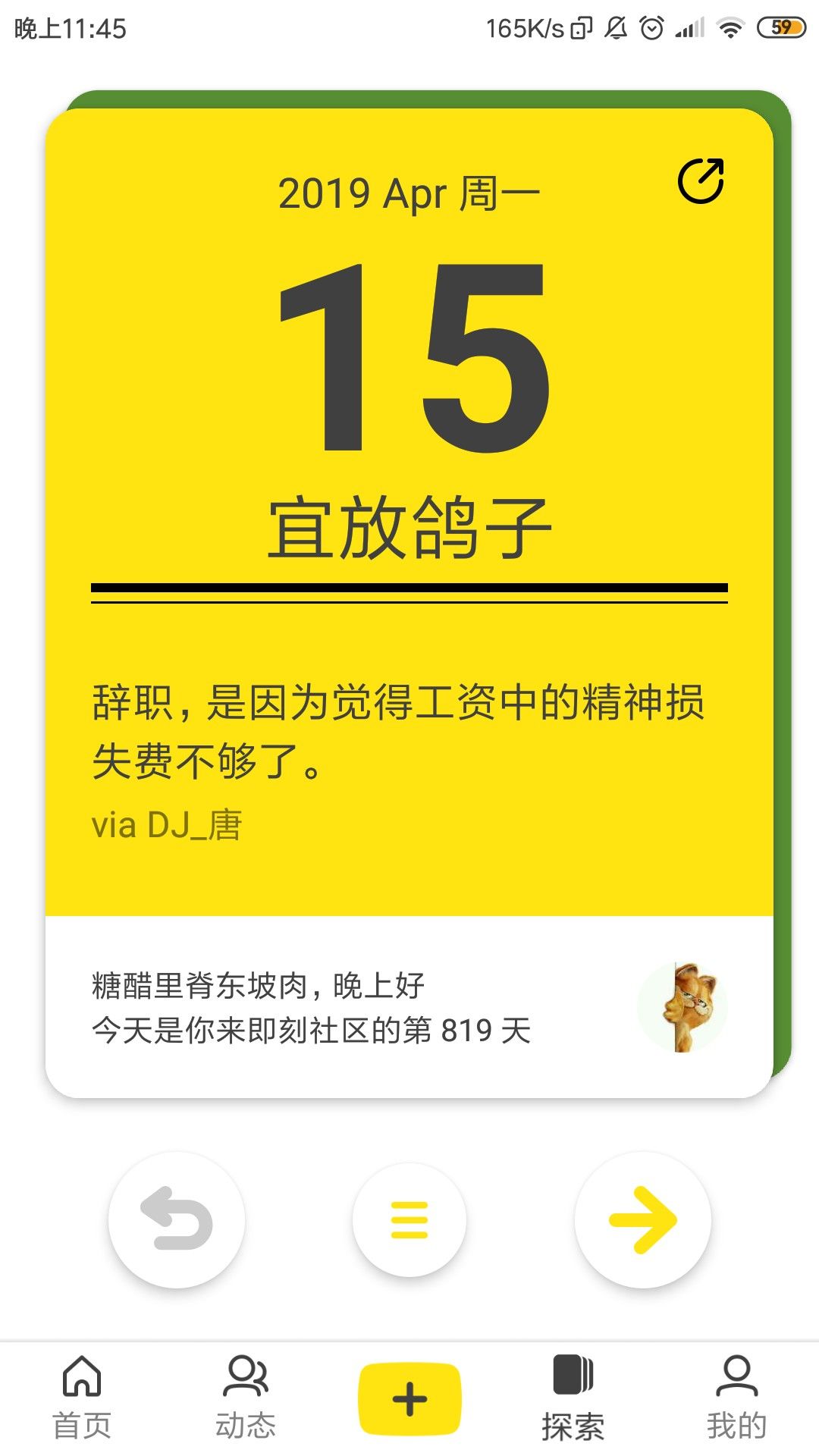Screen dimensions: 819x1456
Task: Open the 探索 tab
Action: (573, 1398)
